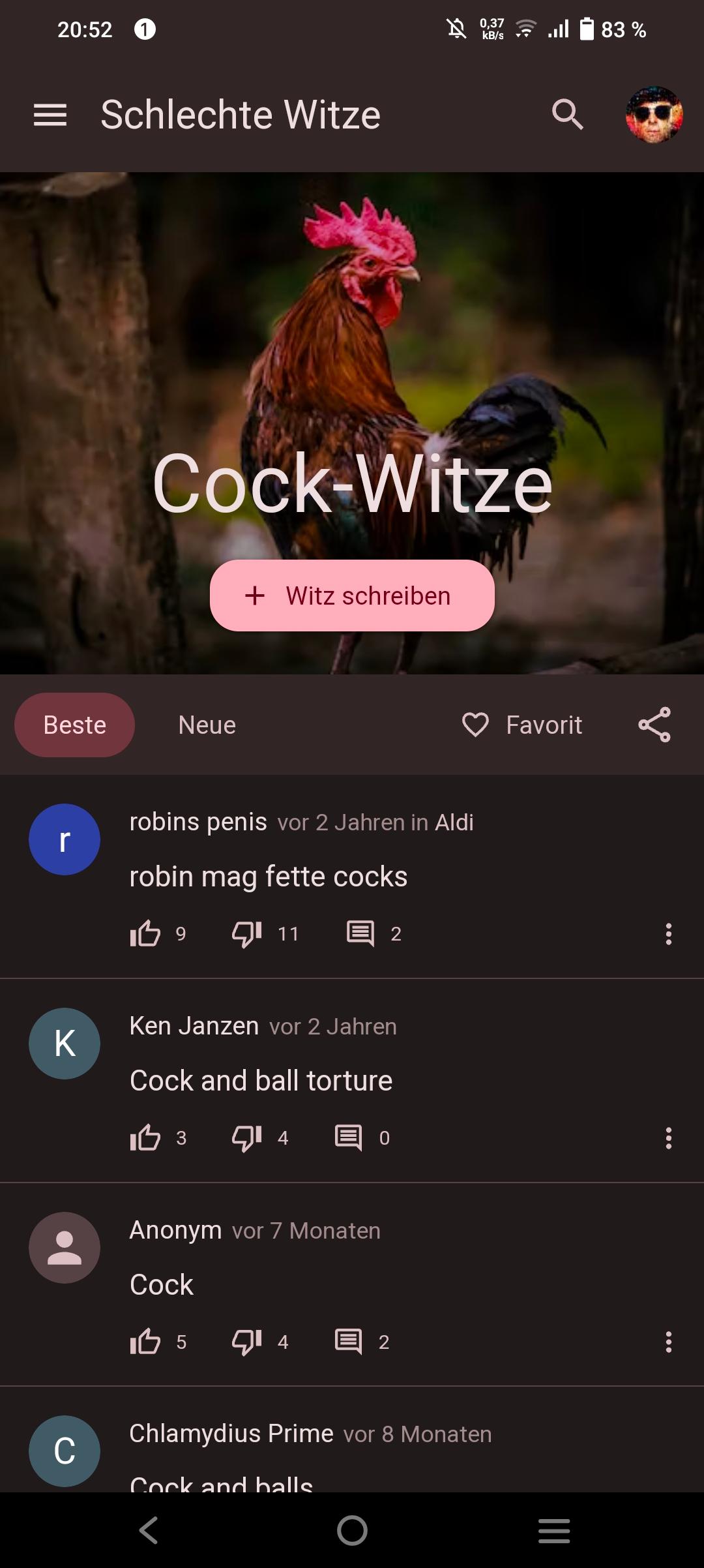Dislike Ken Janzen's joke

coord(247,1138)
